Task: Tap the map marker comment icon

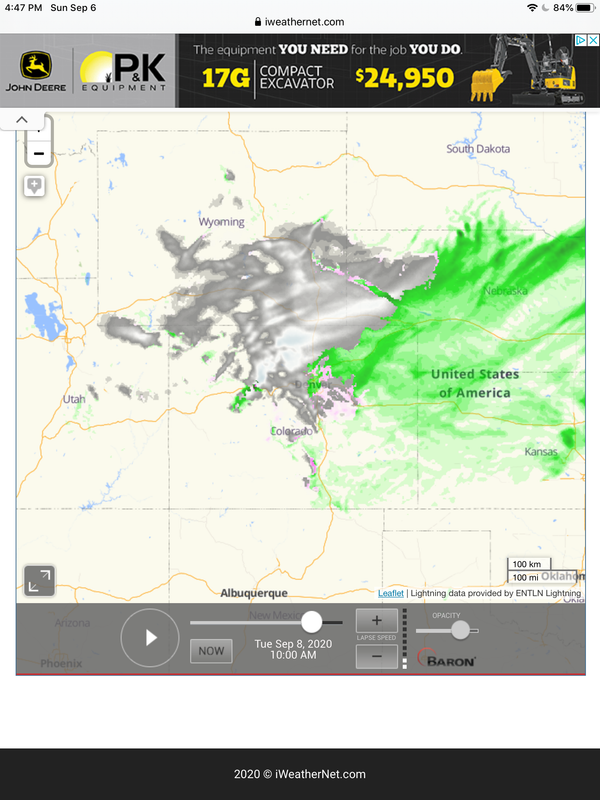Action: pyautogui.click(x=35, y=186)
